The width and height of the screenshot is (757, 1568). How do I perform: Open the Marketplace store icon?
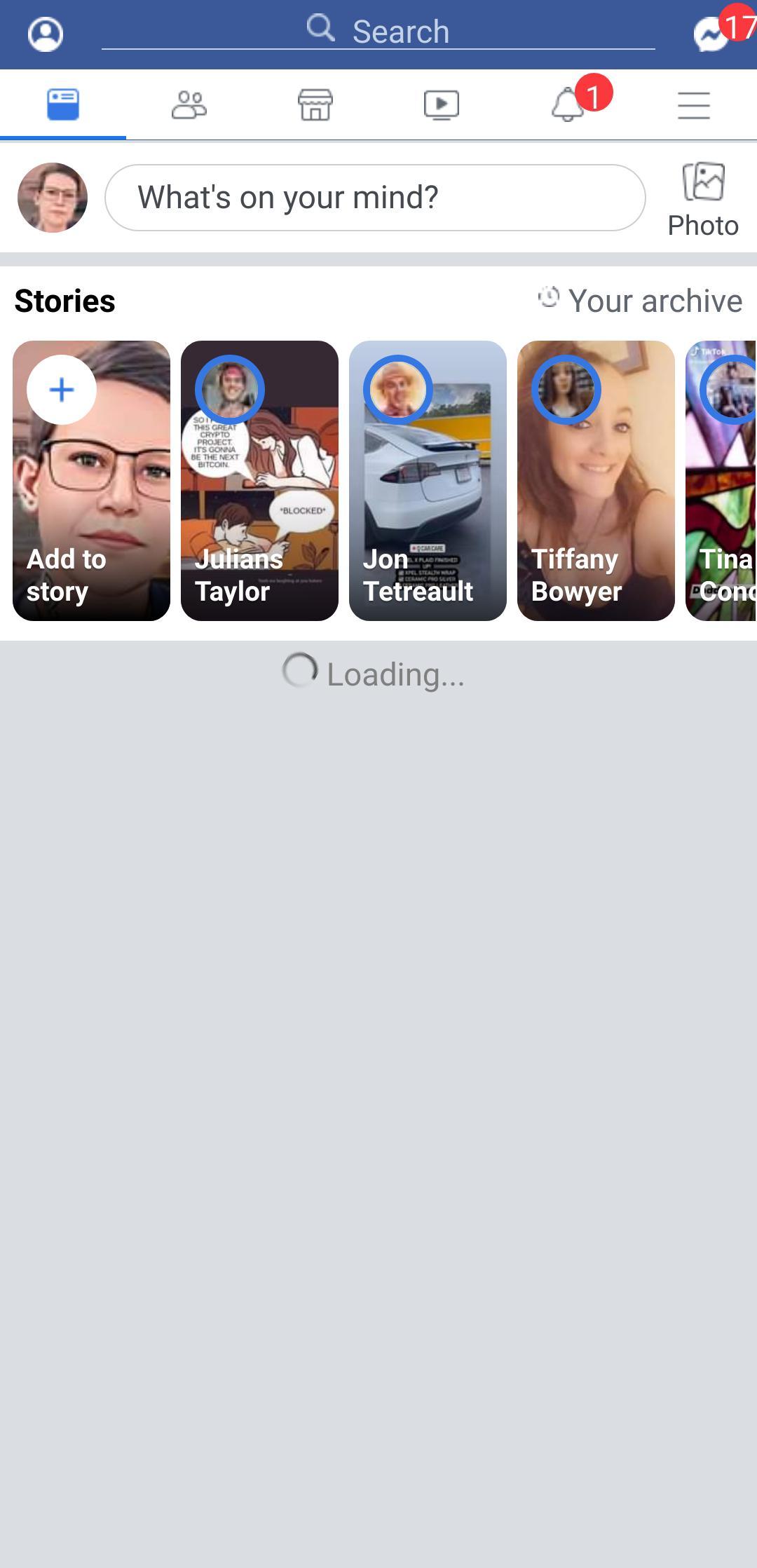315,104
